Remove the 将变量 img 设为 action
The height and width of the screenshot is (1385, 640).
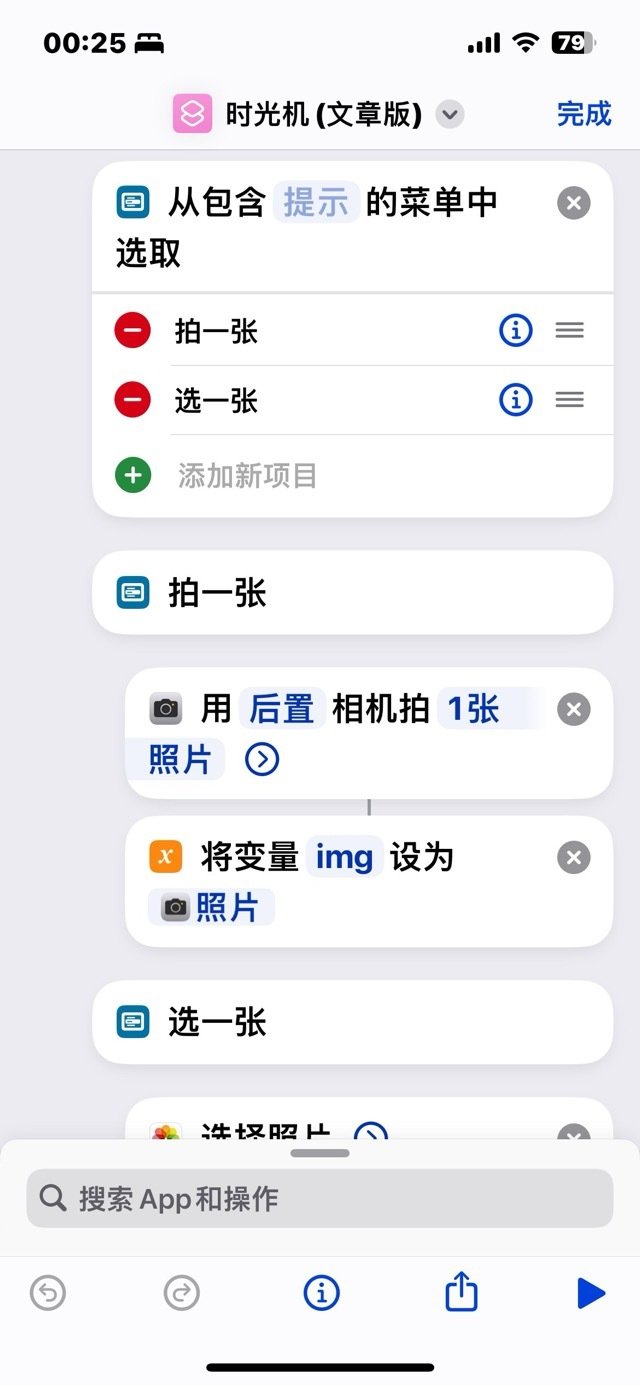[573, 858]
